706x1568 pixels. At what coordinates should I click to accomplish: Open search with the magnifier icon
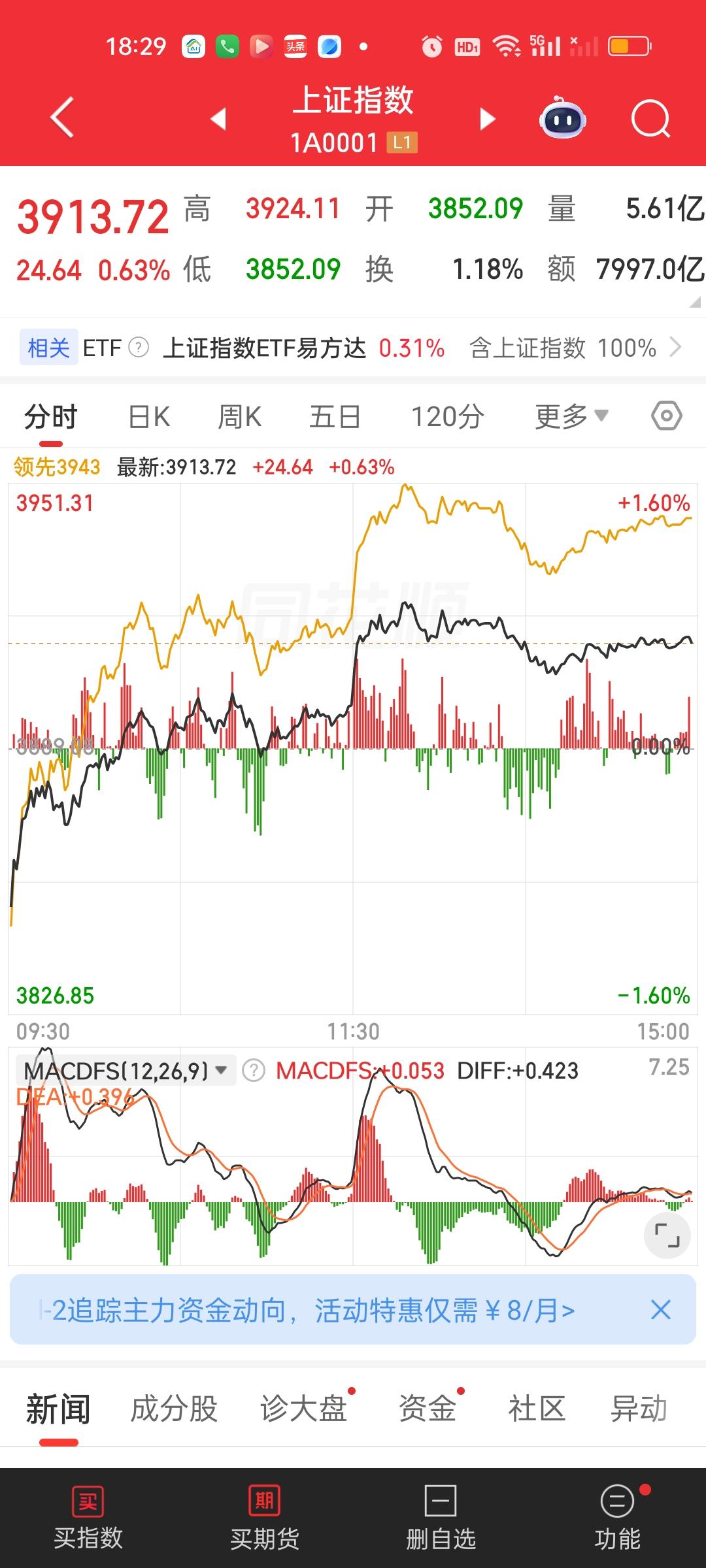pos(651,119)
